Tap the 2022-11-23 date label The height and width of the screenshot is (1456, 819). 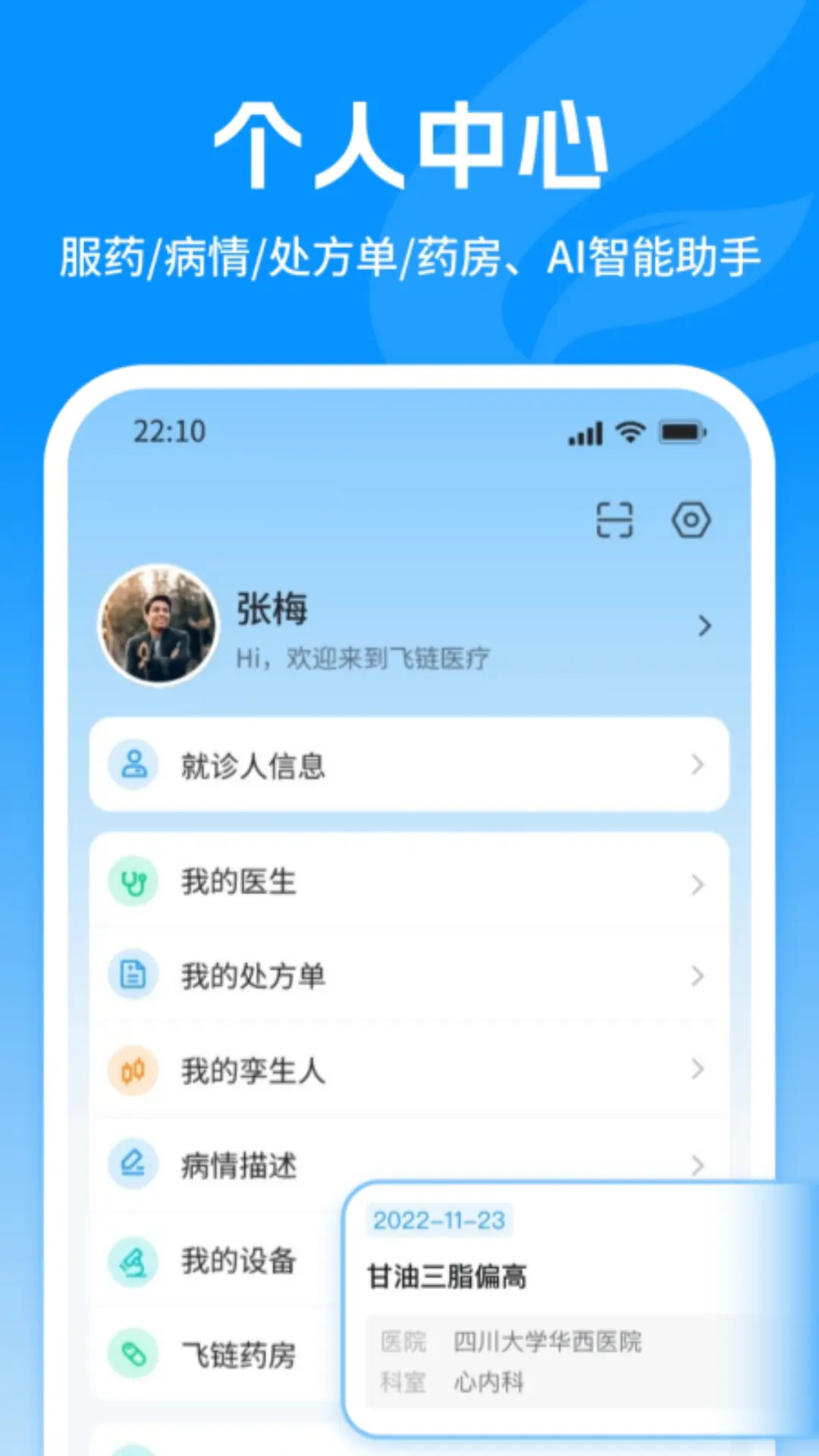coord(439,1221)
